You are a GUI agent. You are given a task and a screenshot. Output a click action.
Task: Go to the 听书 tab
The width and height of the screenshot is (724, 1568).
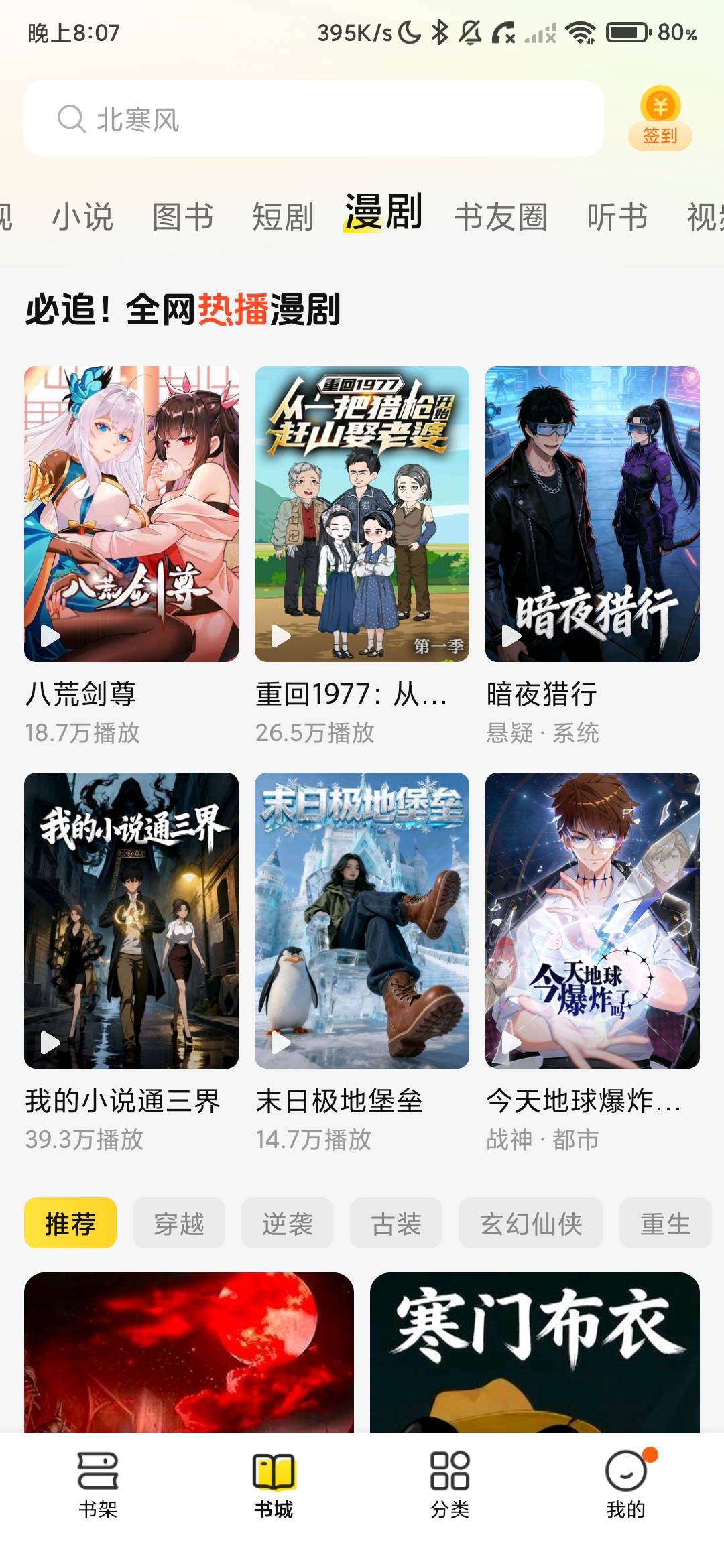(x=617, y=217)
